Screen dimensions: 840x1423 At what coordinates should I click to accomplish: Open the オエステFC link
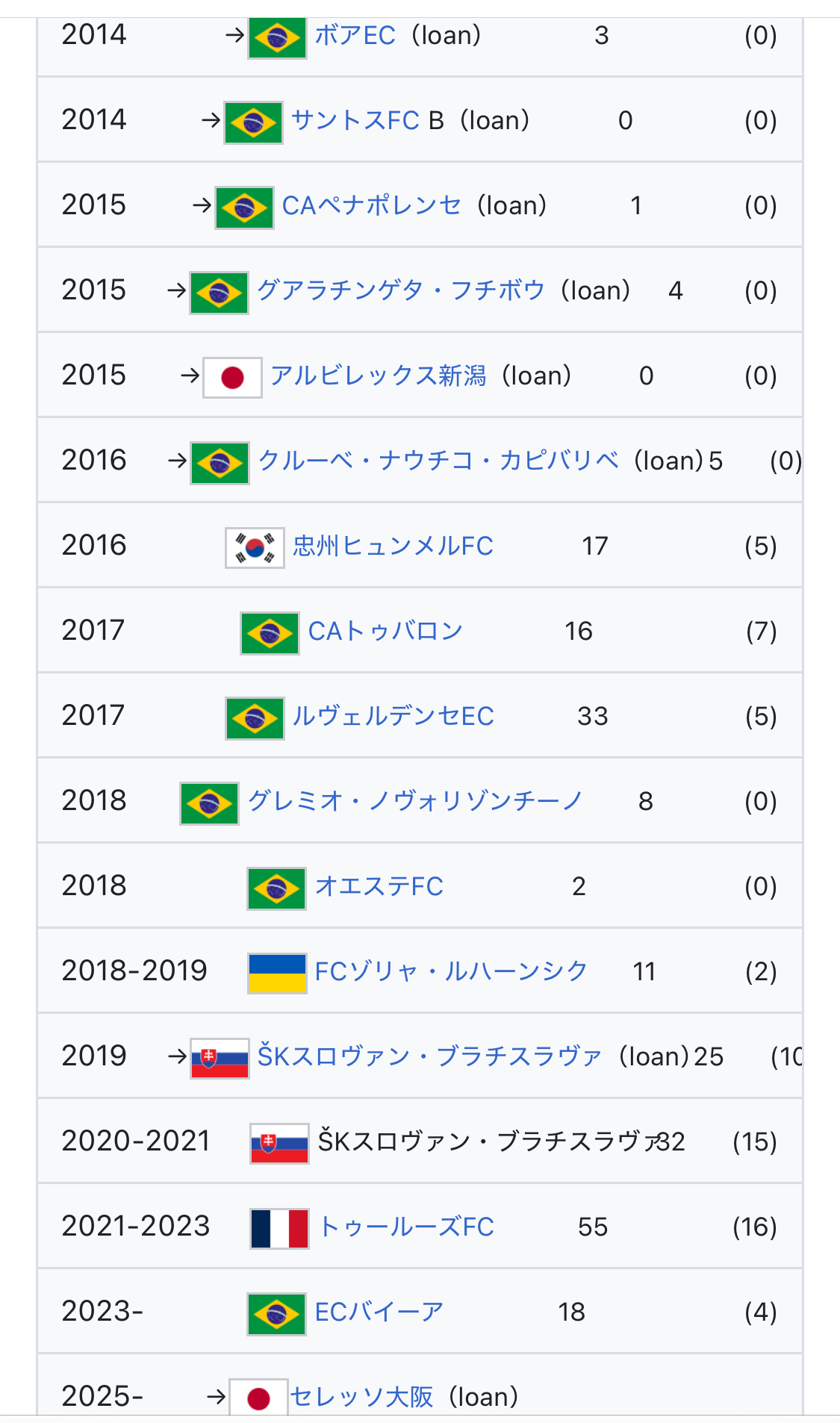(379, 886)
